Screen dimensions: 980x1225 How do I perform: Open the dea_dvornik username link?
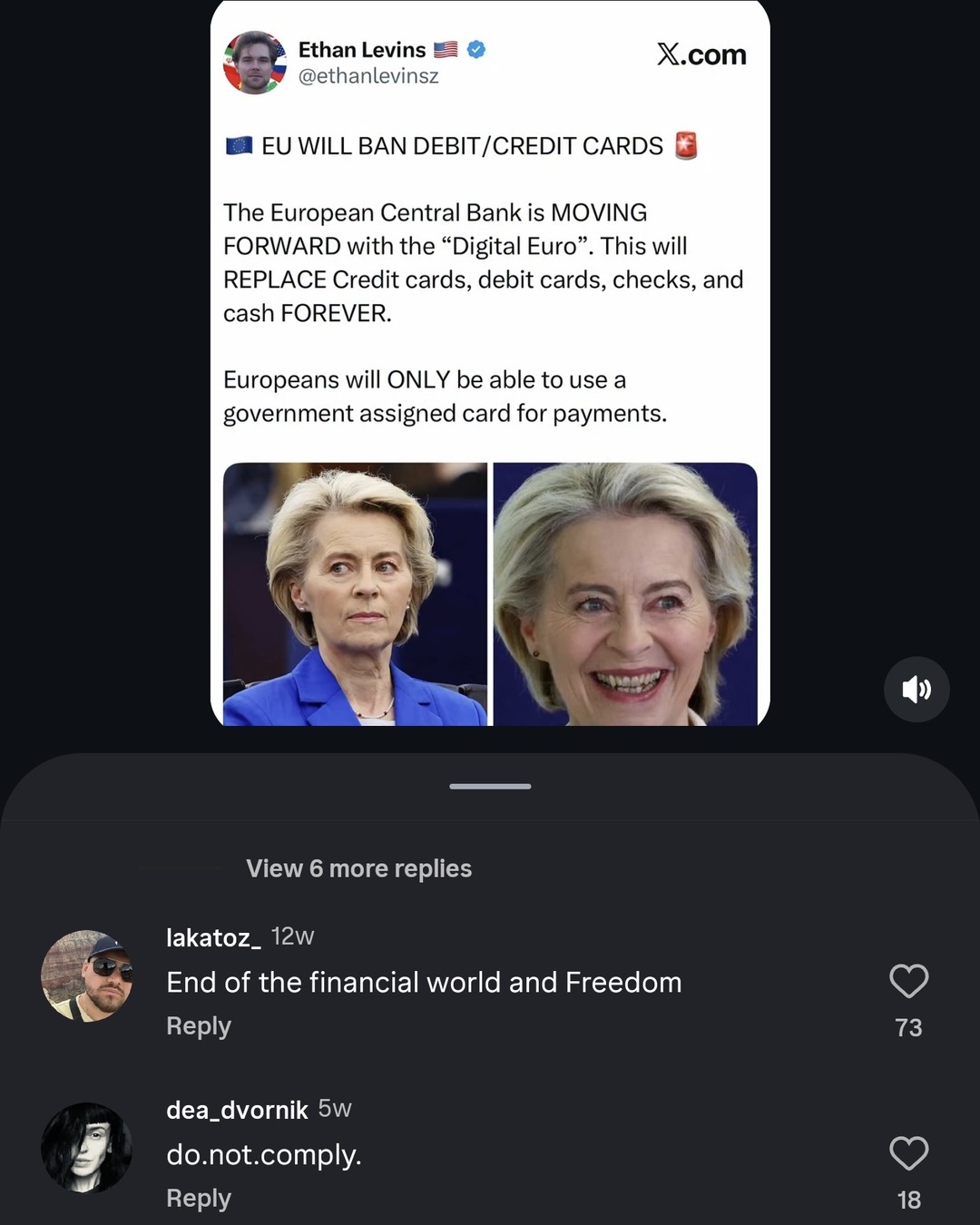(237, 1110)
